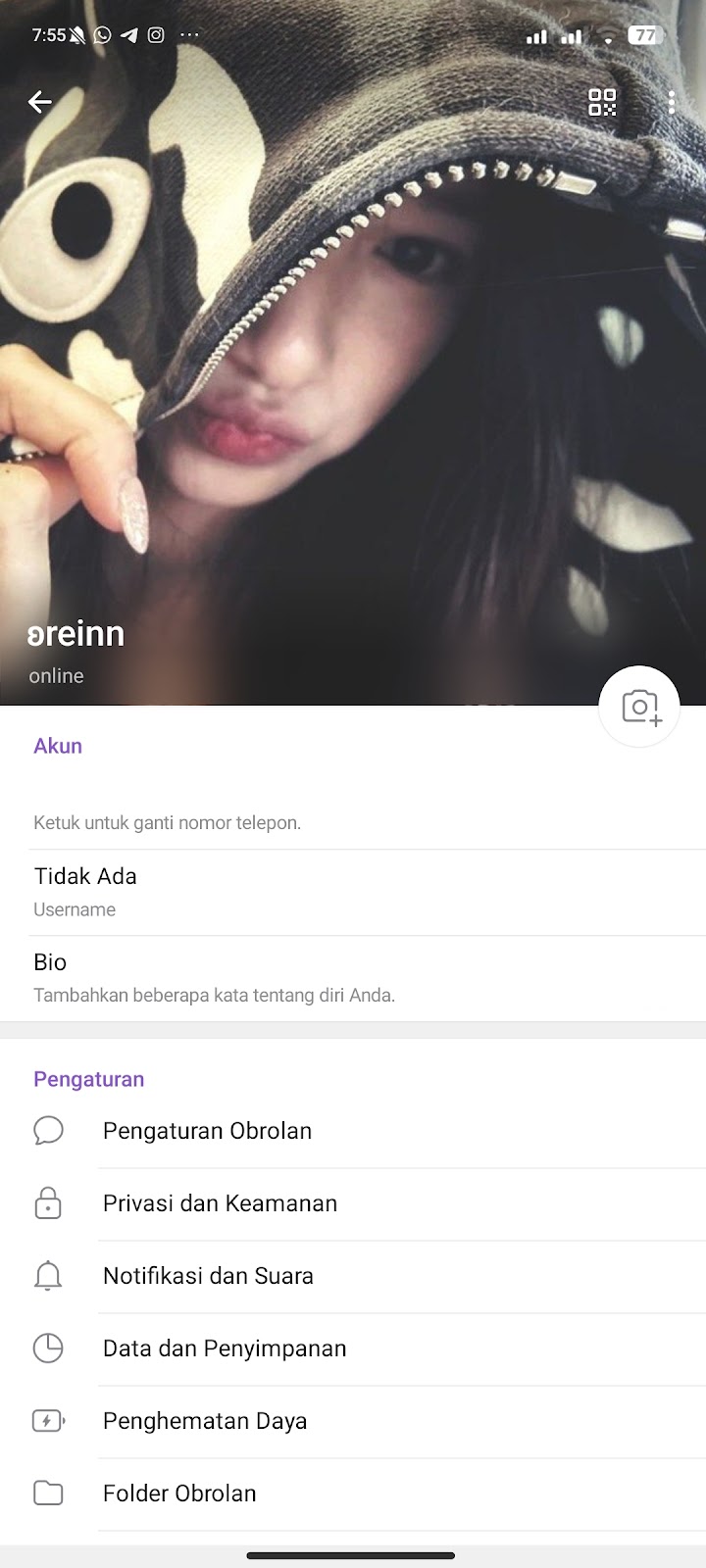Open Privasi dan Keamanan settings
This screenshot has height=1568, width=706.
click(x=353, y=1203)
